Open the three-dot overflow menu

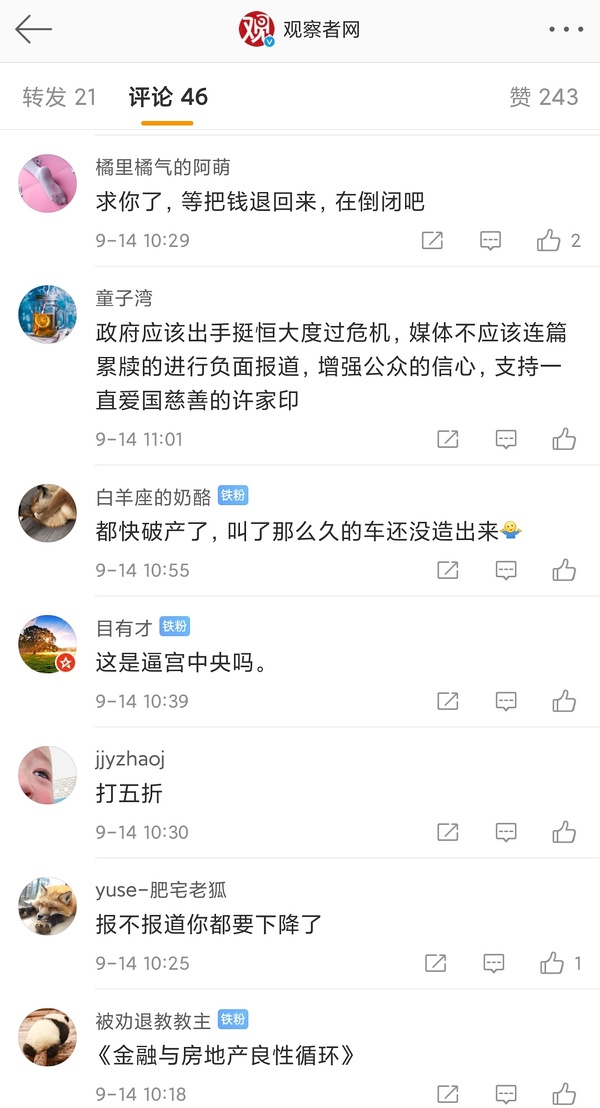(x=566, y=30)
